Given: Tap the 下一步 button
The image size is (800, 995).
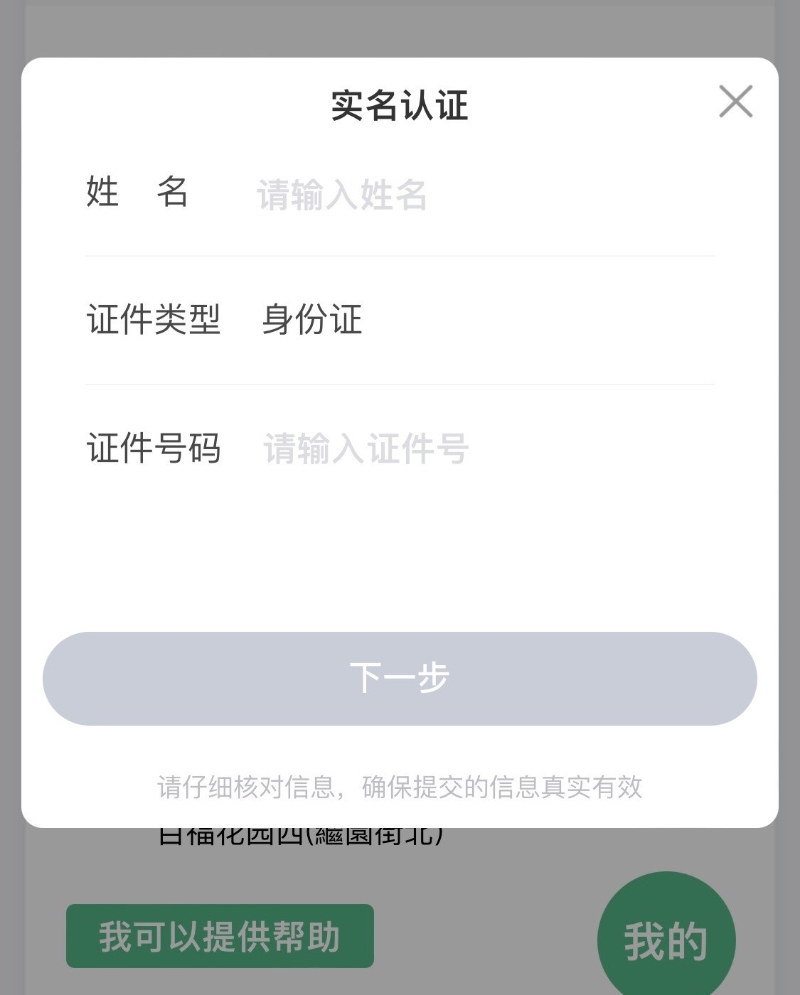Looking at the screenshot, I should [x=400, y=678].
